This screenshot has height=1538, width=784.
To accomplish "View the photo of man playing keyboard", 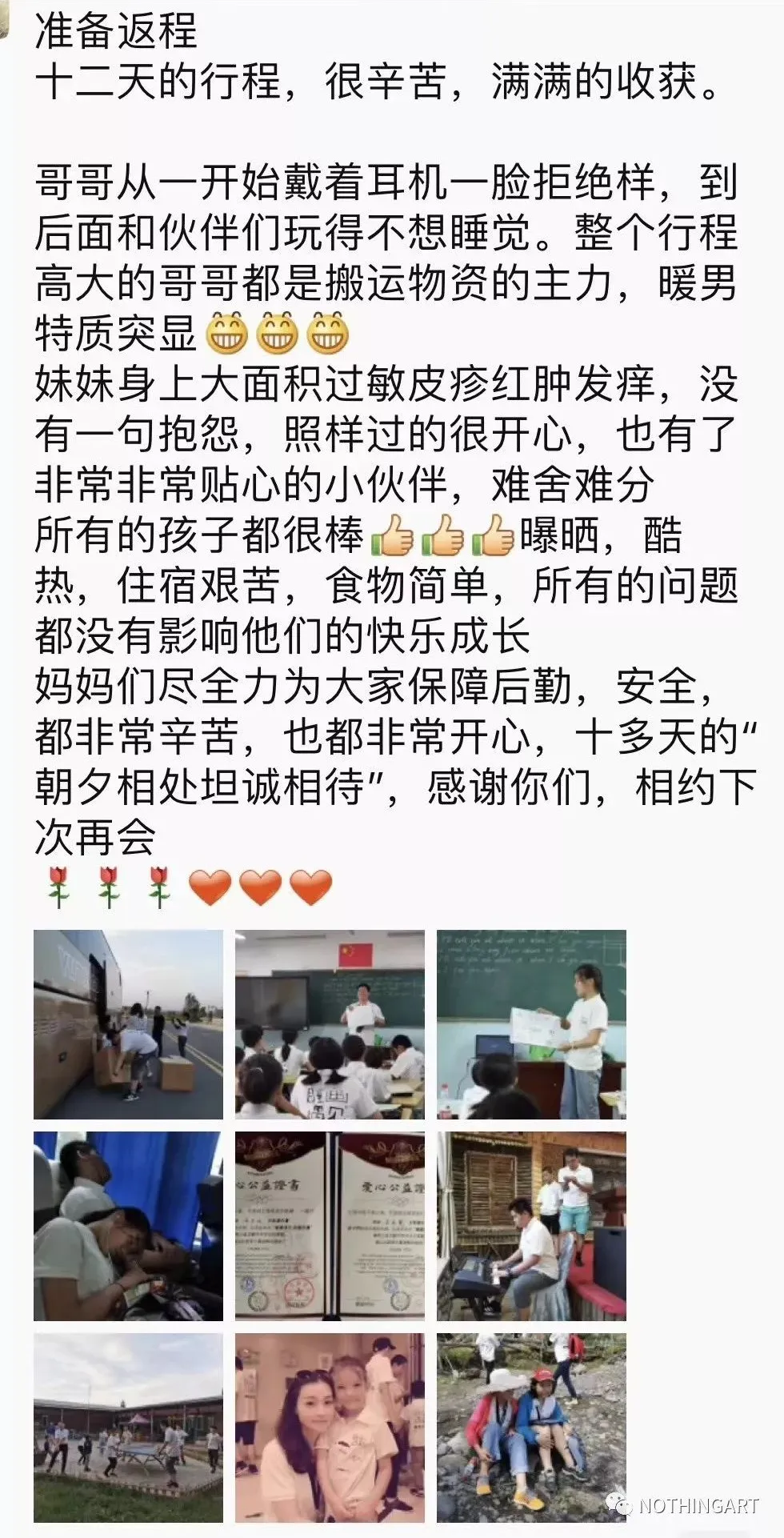I will tap(531, 1226).
